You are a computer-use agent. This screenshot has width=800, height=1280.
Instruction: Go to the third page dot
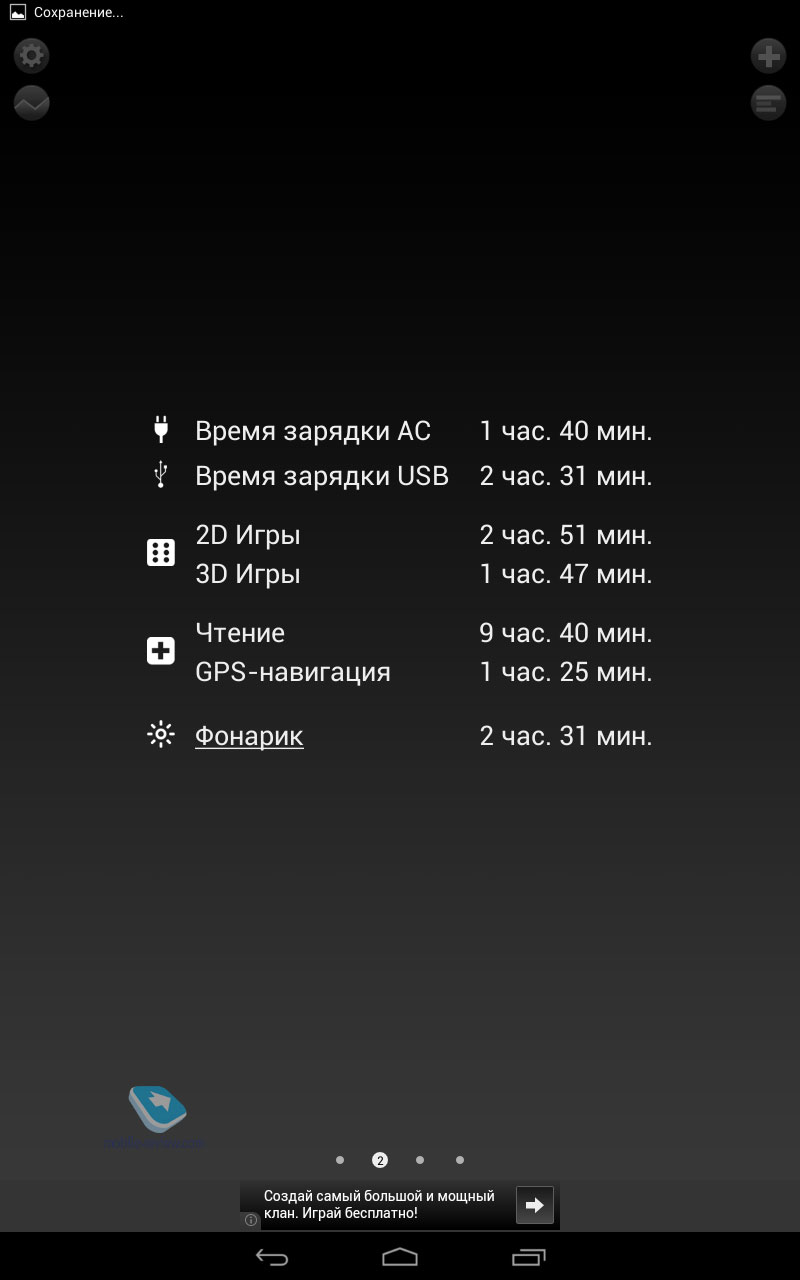[420, 1160]
